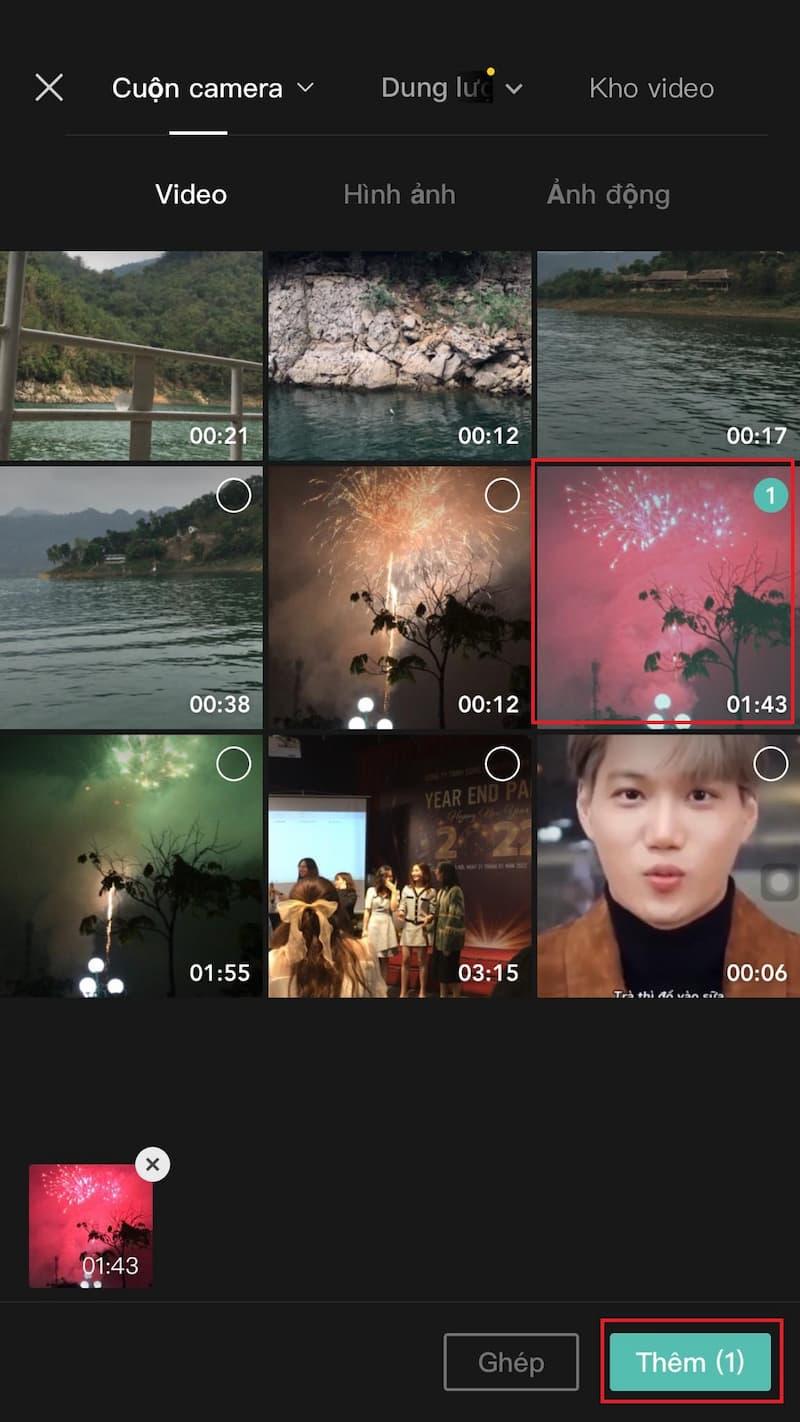Stay on the "Video" tab

(x=191, y=194)
